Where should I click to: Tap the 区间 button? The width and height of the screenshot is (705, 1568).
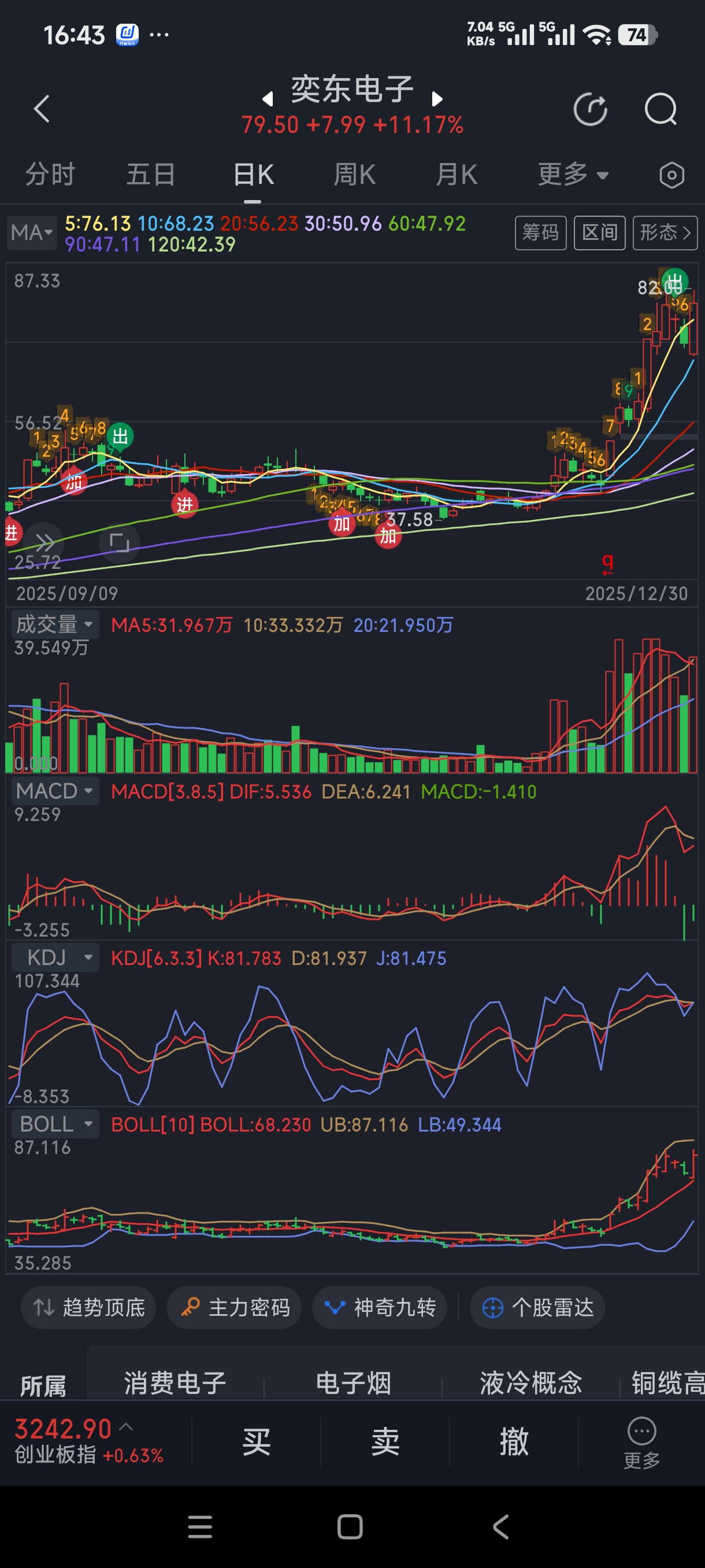[599, 232]
